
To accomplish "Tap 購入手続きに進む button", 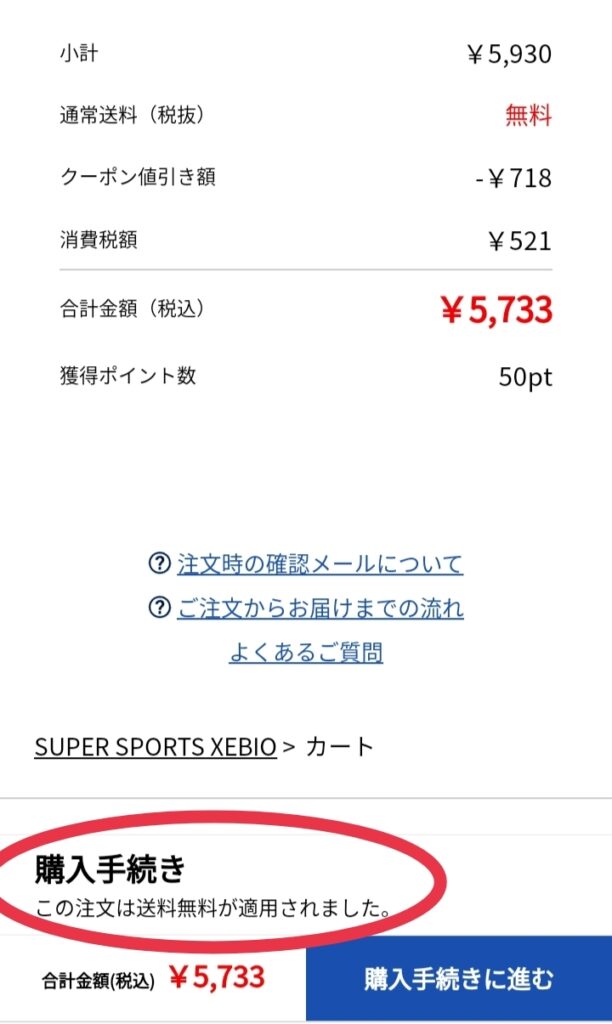I will [459, 978].
